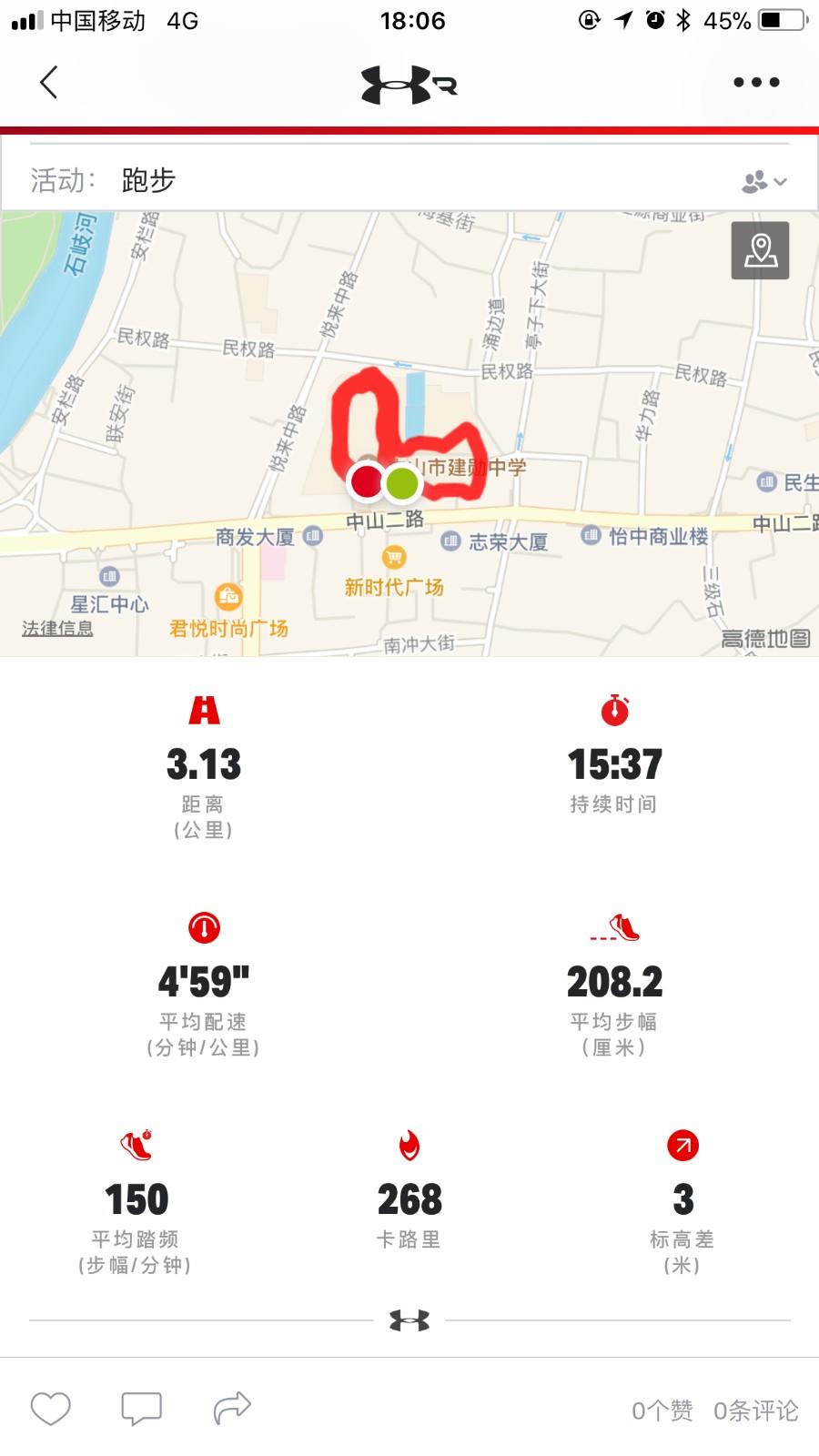Tap the 0个赞 likes count
Image resolution: width=819 pixels, height=1456 pixels.
(x=662, y=1410)
